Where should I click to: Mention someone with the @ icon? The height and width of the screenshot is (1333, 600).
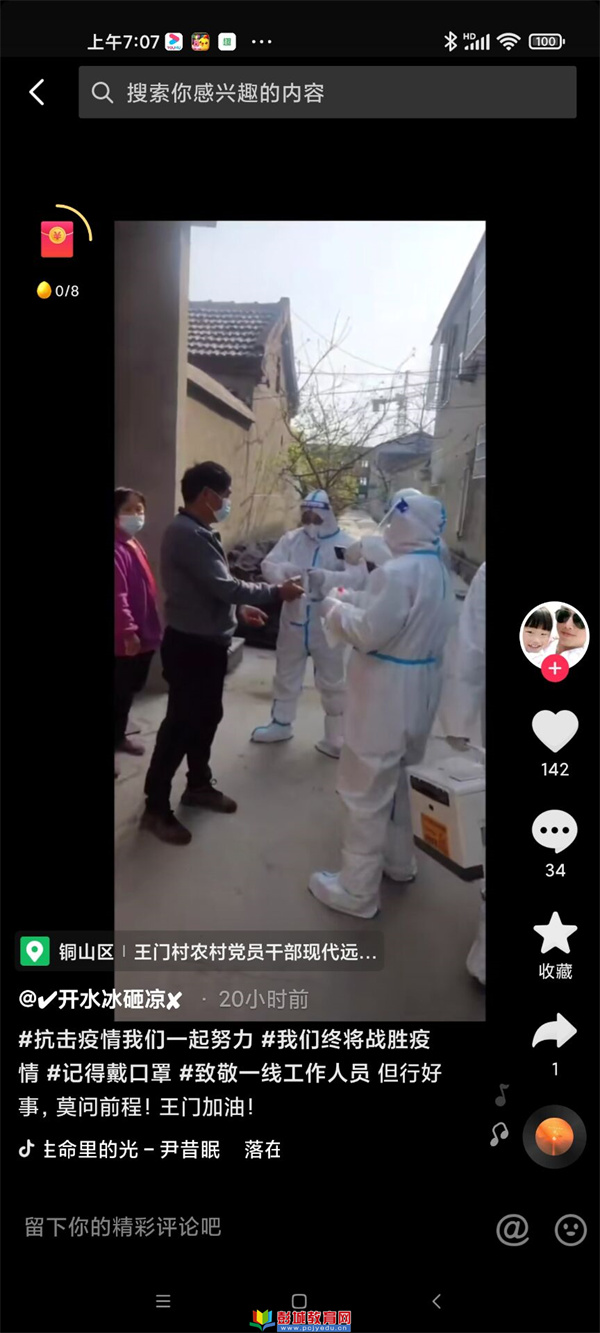(x=513, y=1229)
